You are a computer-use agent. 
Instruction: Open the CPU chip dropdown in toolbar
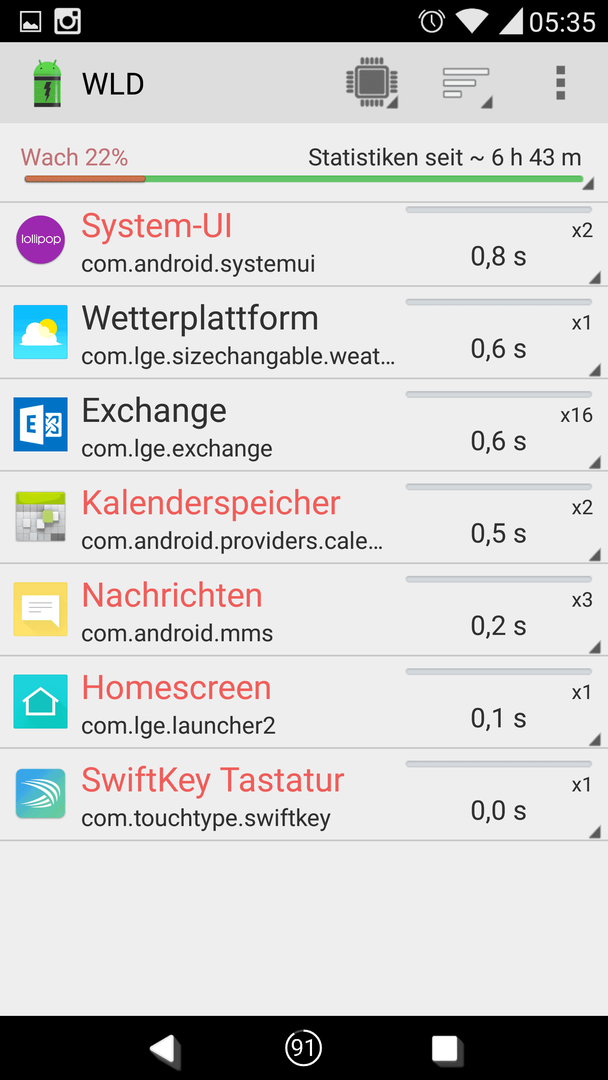[x=373, y=84]
